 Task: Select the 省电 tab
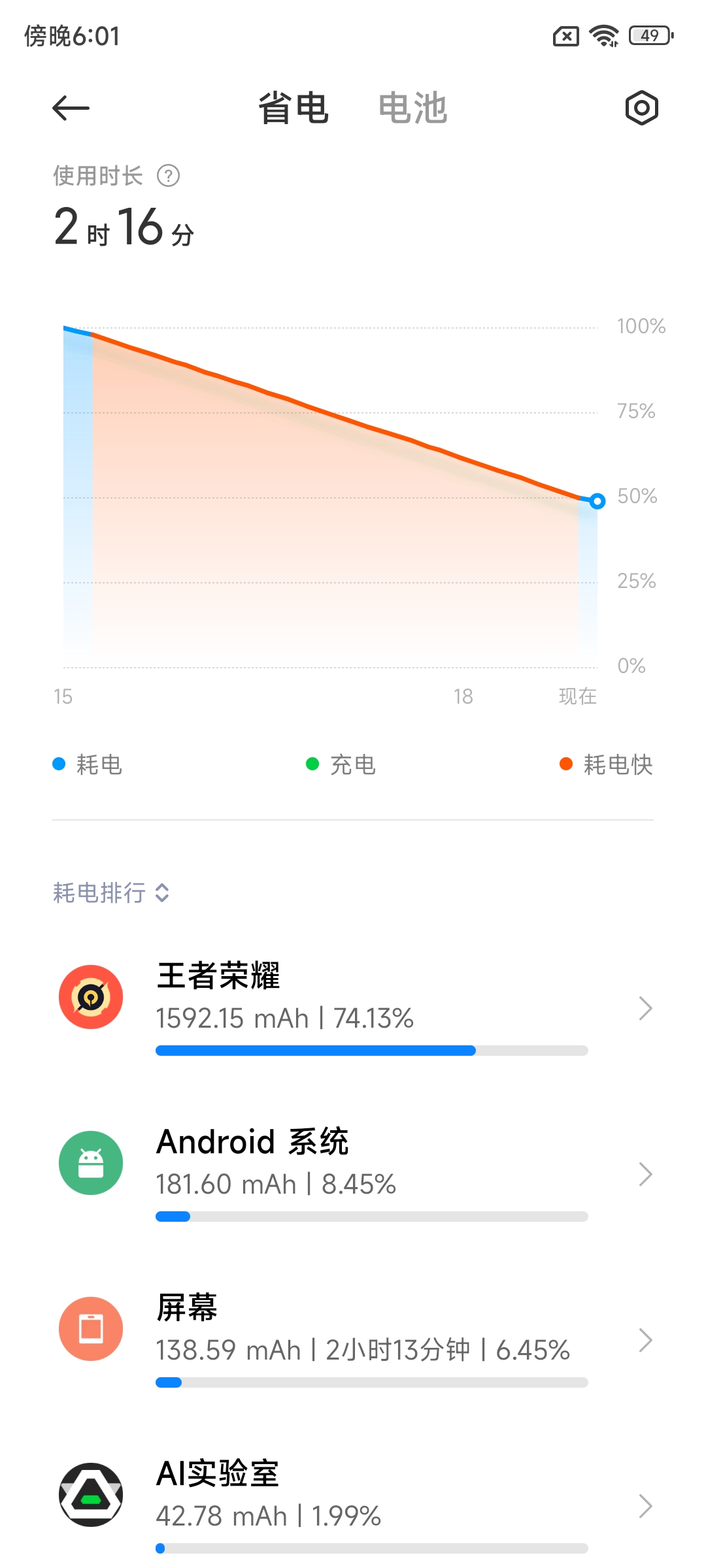point(294,108)
